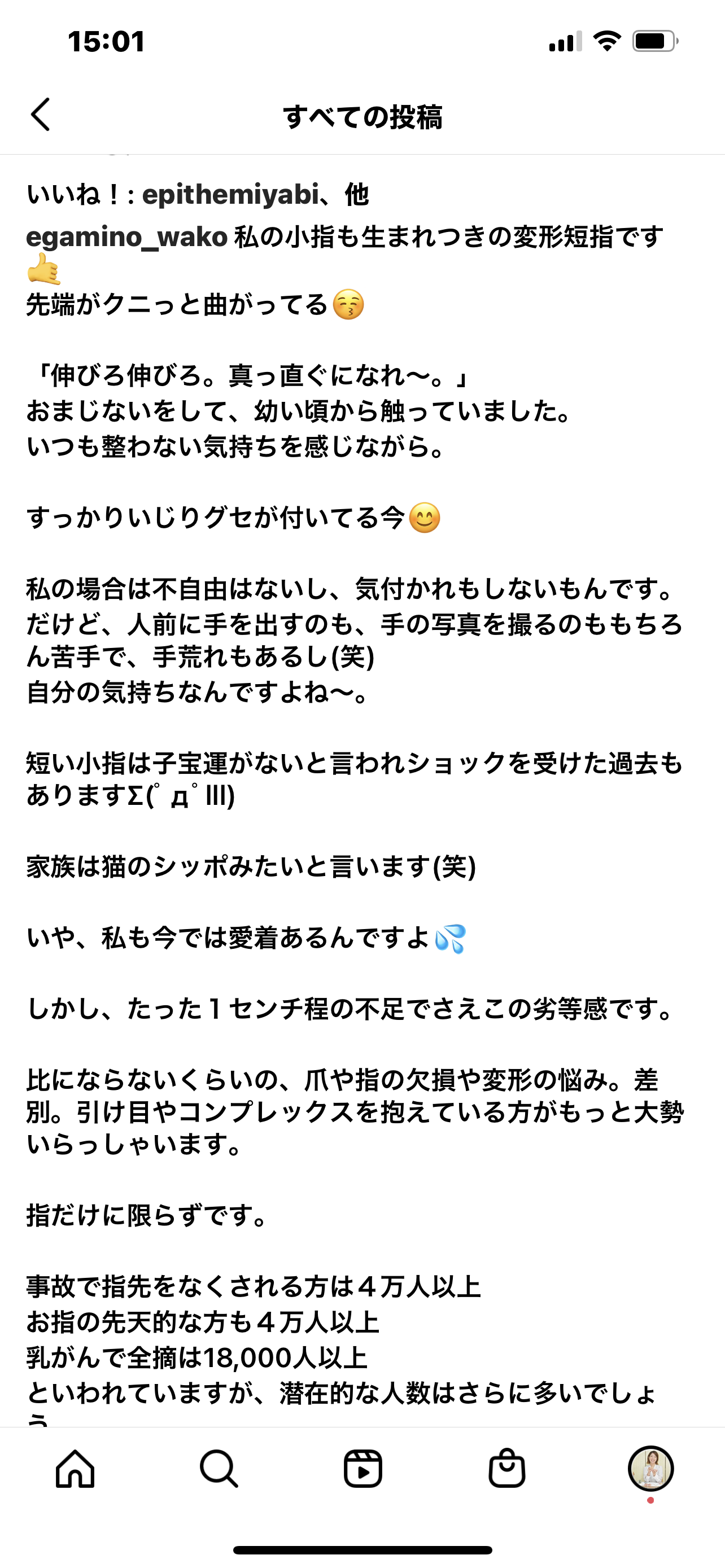Open the list of others who liked (他)
Viewport: 725px width, 1568px height.
pyautogui.click(x=357, y=195)
